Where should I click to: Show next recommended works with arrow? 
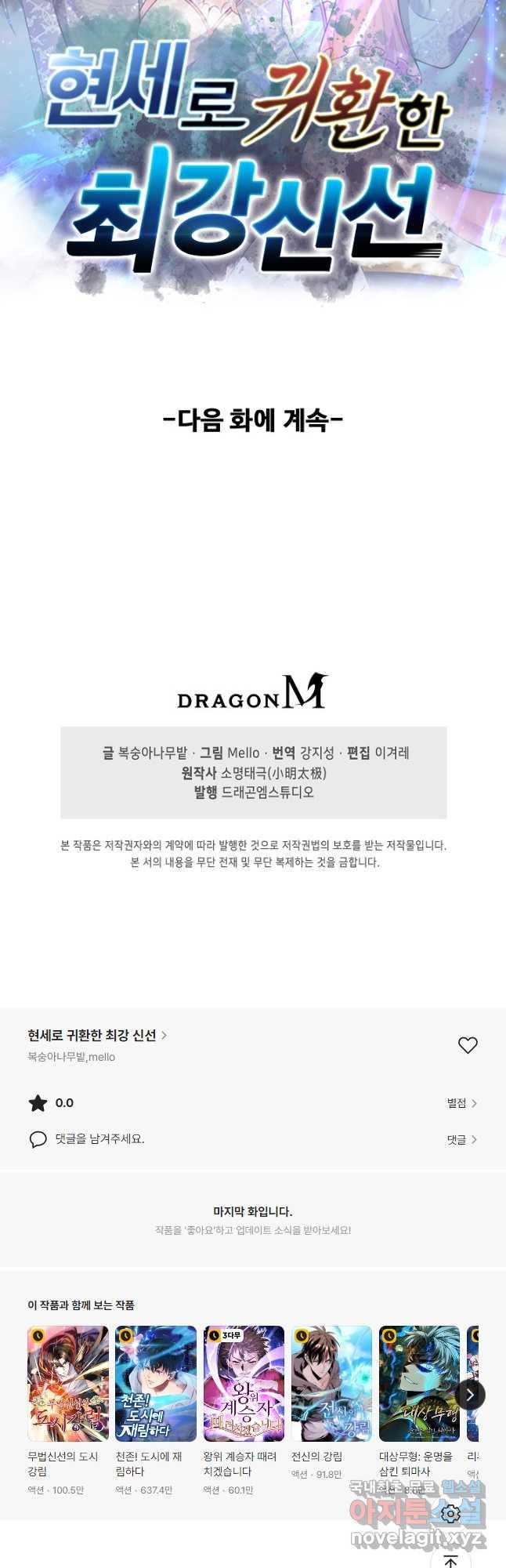click(x=470, y=1394)
